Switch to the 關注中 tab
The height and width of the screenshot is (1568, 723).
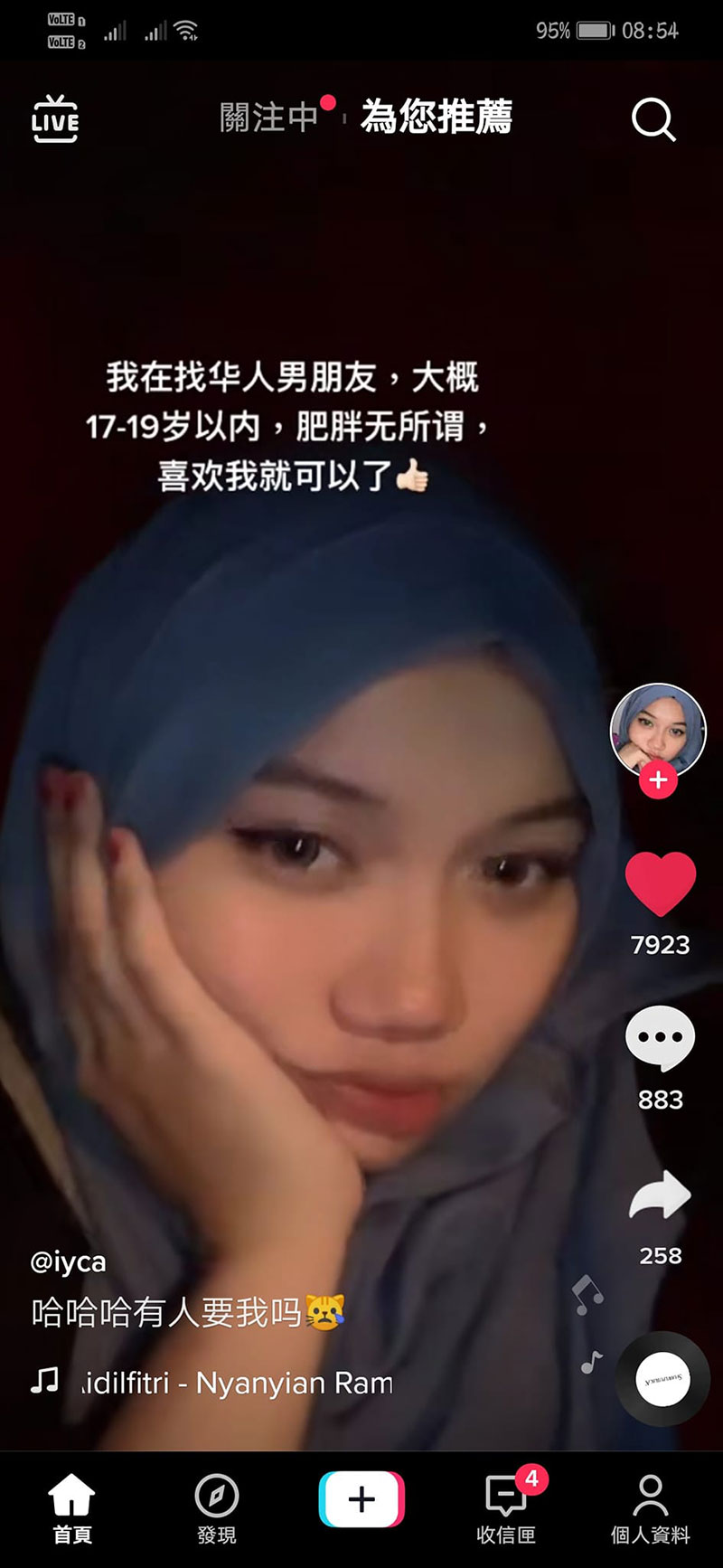coord(269,118)
